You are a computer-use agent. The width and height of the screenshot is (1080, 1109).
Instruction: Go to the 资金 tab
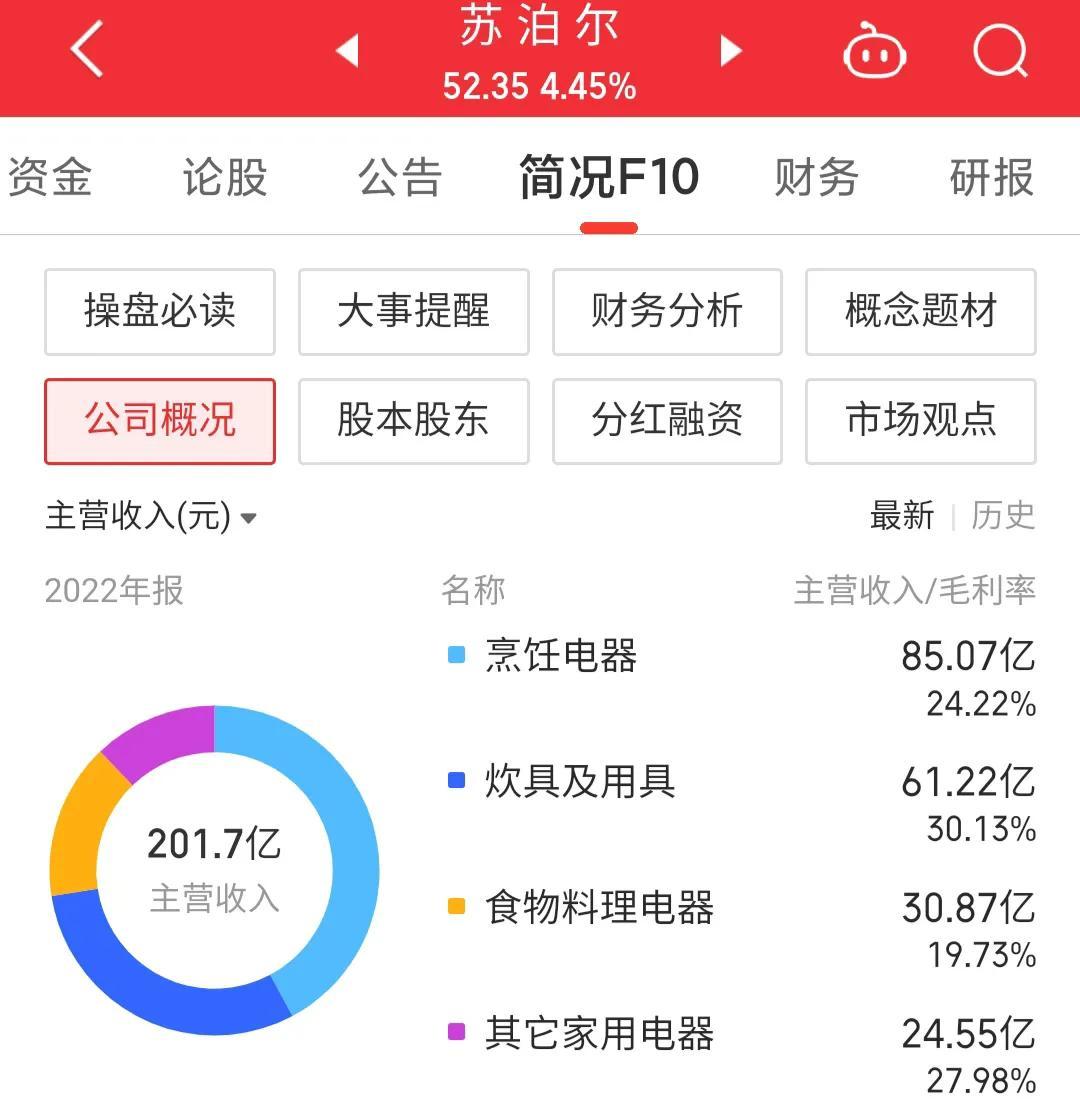point(50,178)
